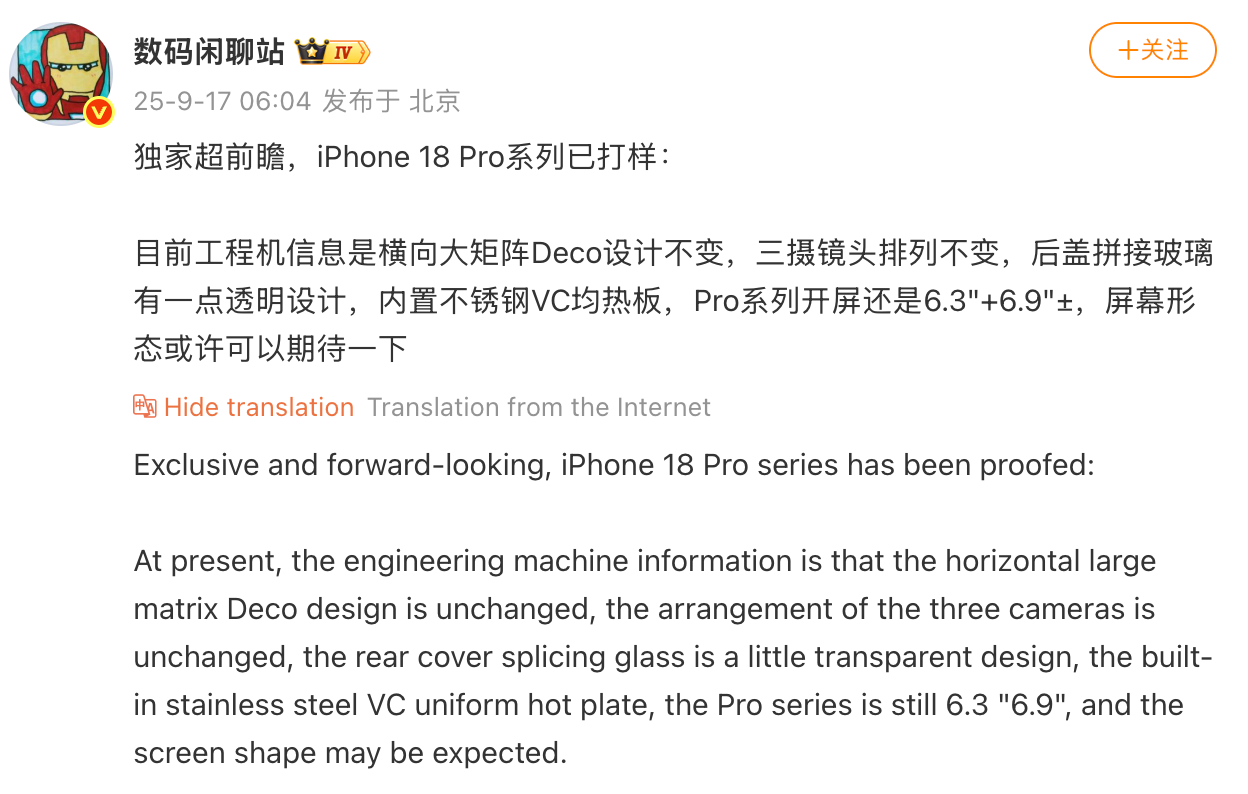
Task: Follow 数码闲聊站 with the 关注 button
Action: point(1152,50)
